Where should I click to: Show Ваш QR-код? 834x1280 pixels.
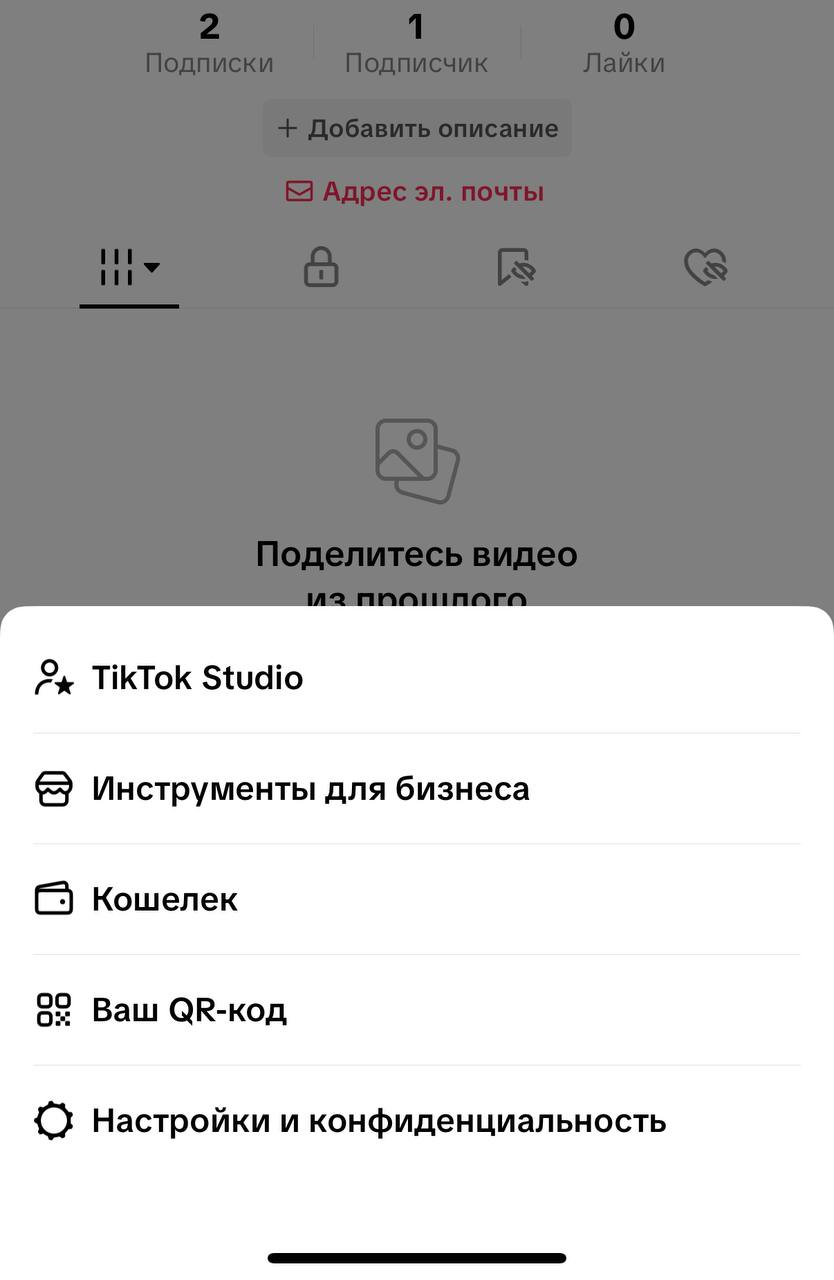189,1010
